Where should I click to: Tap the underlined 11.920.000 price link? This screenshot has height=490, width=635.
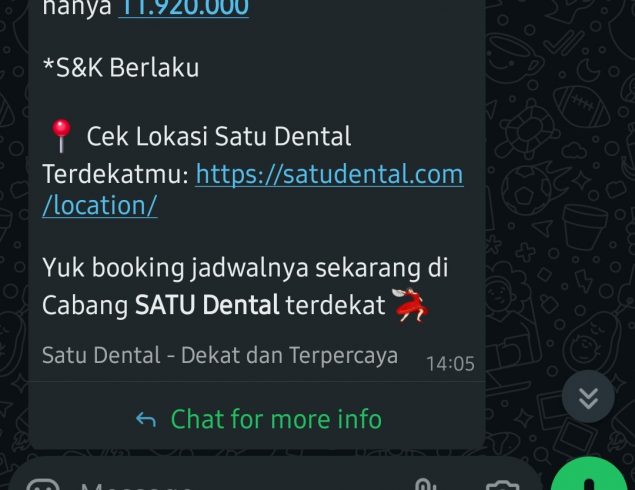(184, 9)
